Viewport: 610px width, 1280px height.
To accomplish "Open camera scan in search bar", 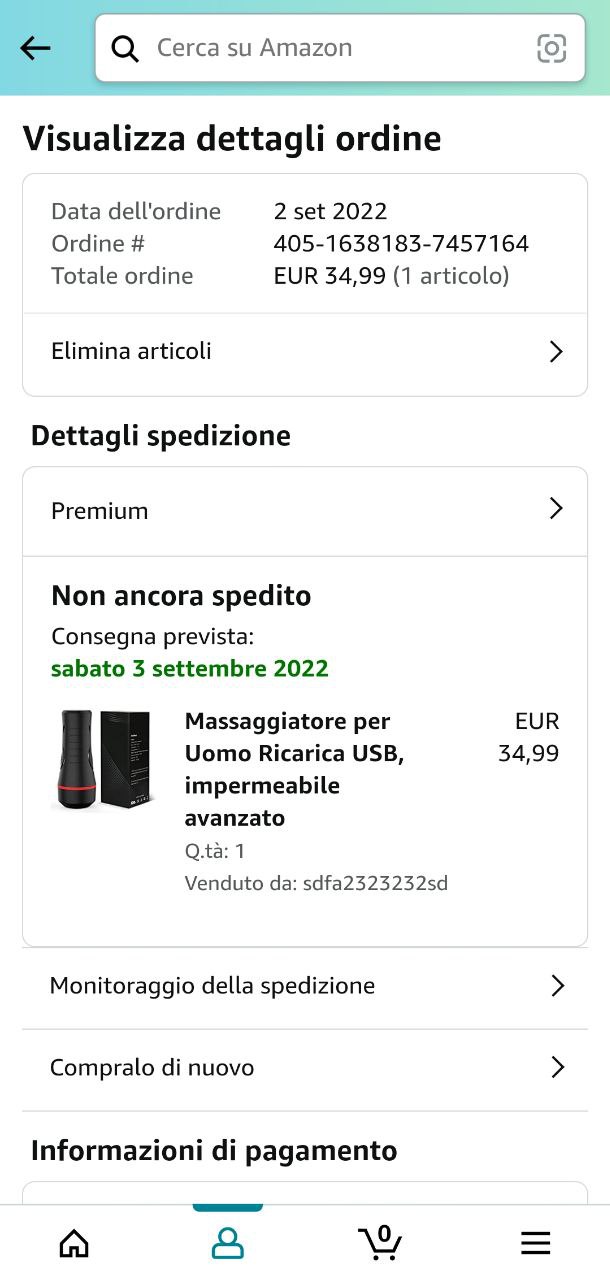I will [551, 48].
